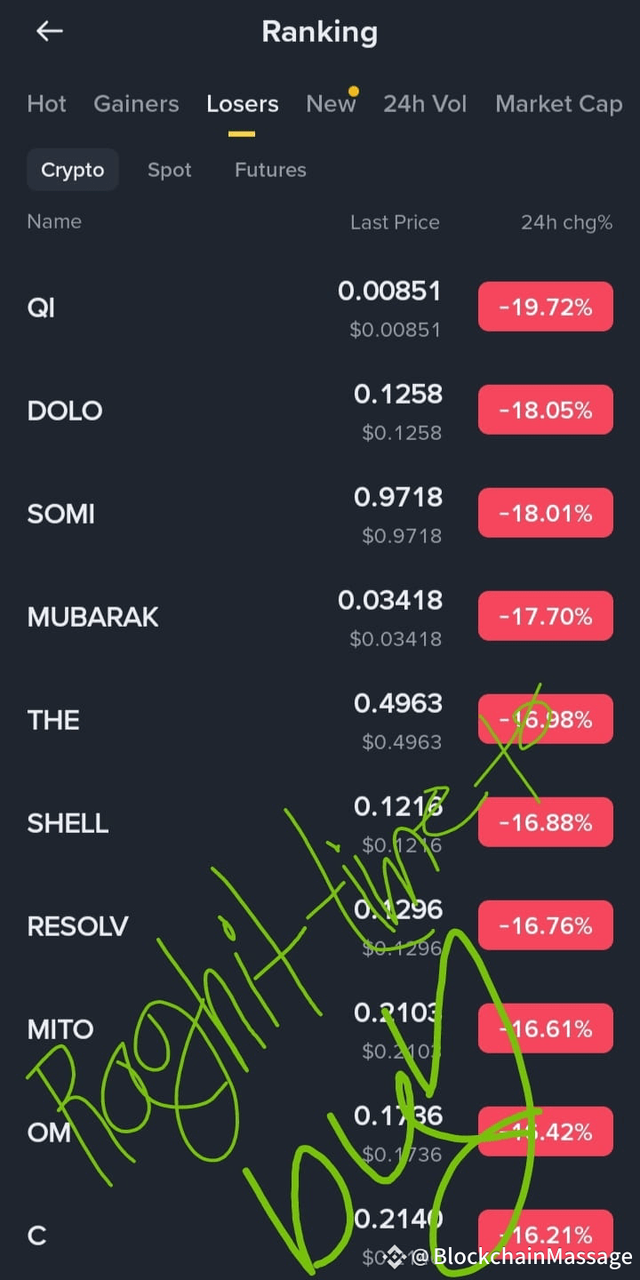
Task: Switch to the 24h Vol tab
Action: pyautogui.click(x=425, y=104)
